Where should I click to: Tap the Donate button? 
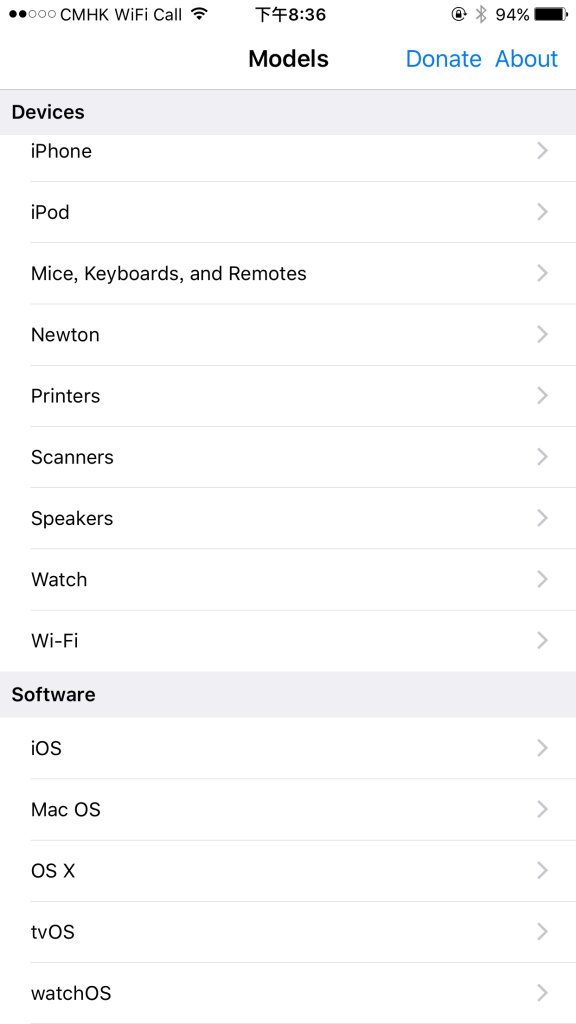click(x=443, y=59)
